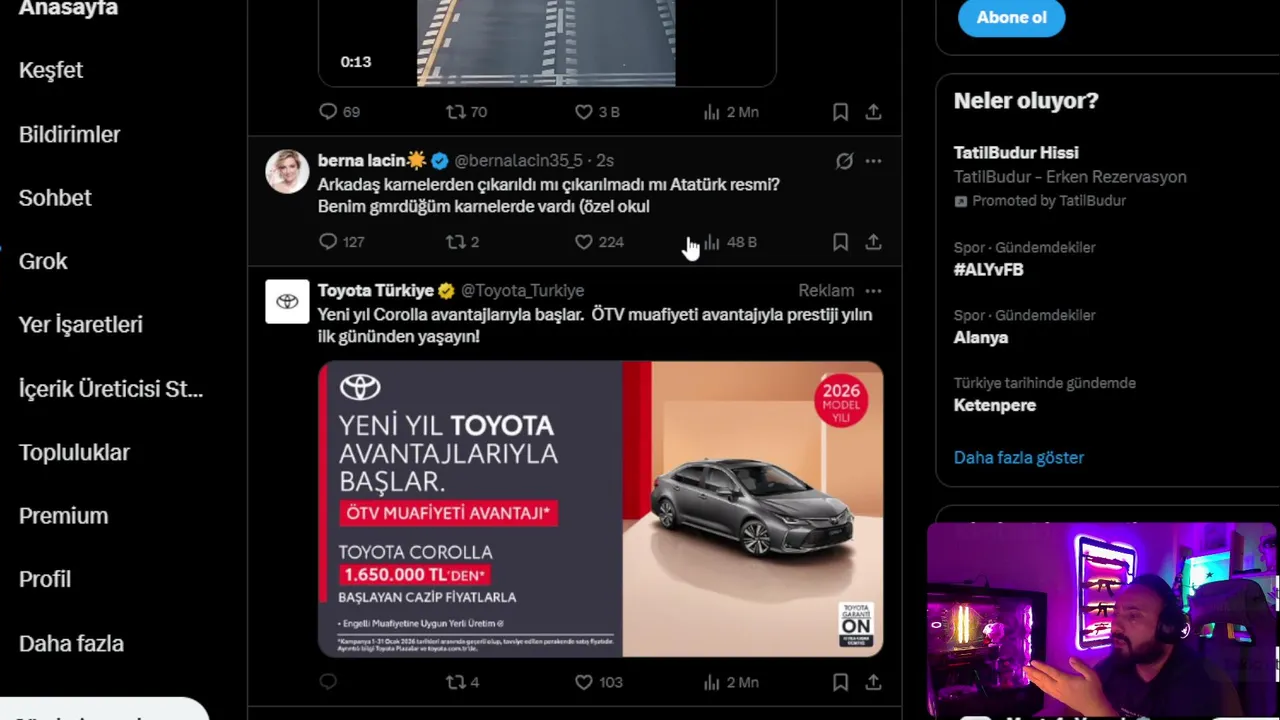Open the Toyota Corolla ad image
Image resolution: width=1280 pixels, height=720 pixels.
click(600, 509)
